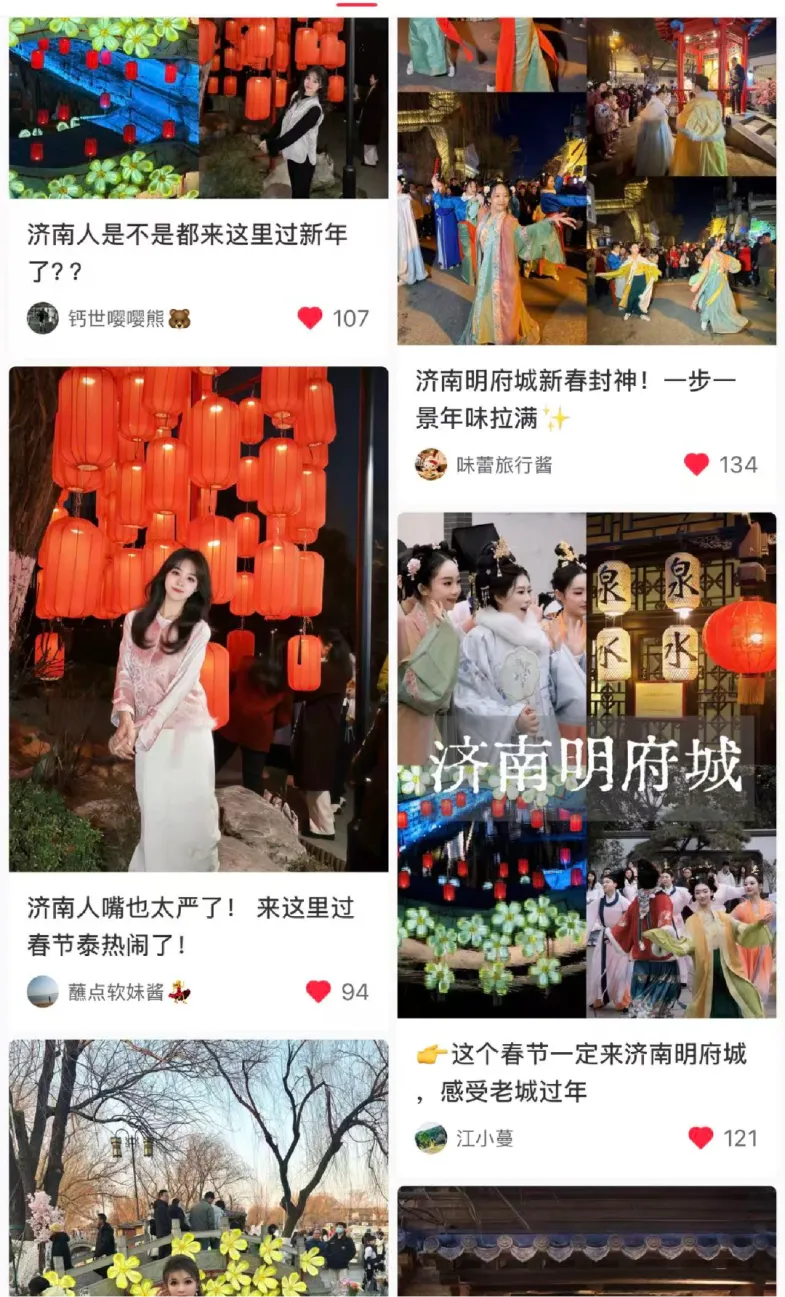Like the post by 江小蔓

(701, 1138)
